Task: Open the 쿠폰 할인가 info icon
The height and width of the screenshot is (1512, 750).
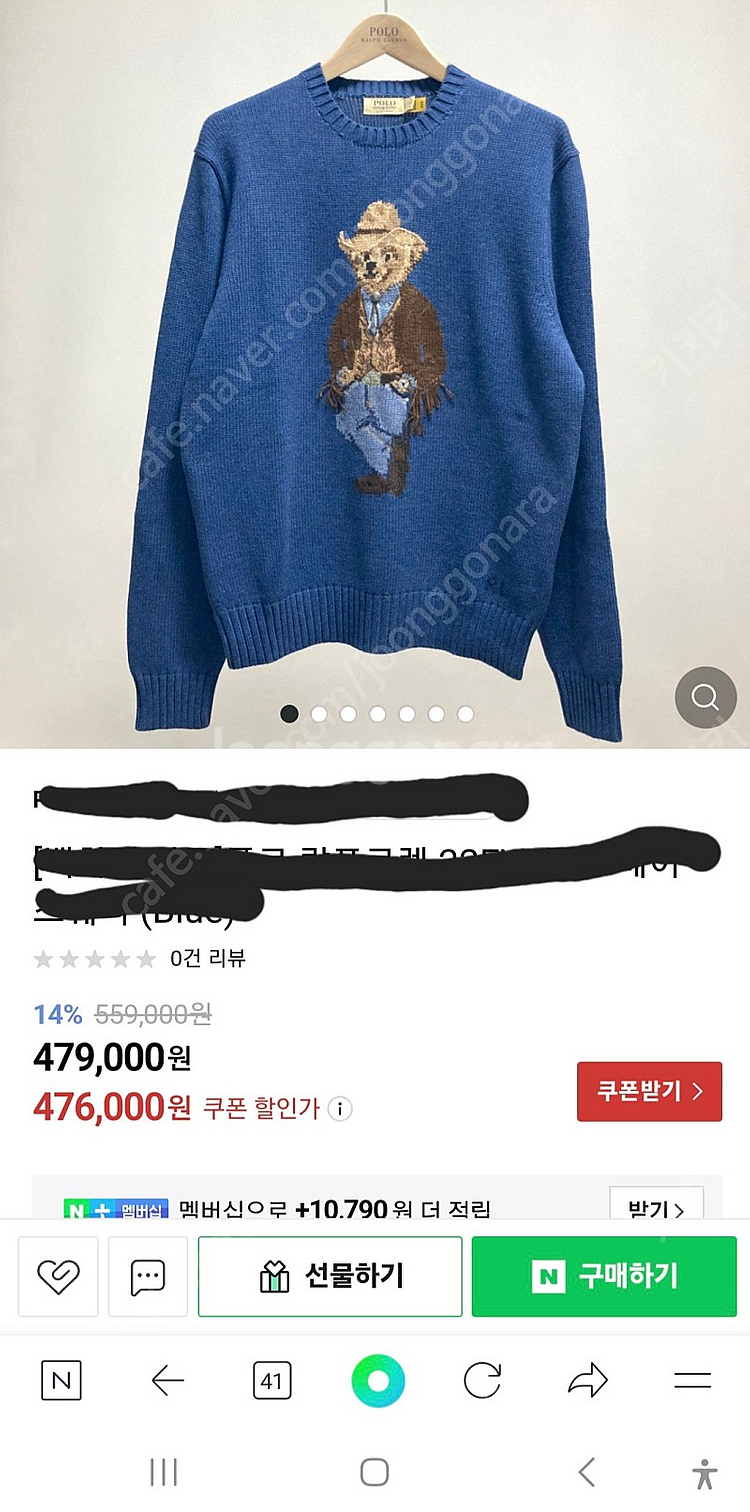Action: pos(341,1109)
